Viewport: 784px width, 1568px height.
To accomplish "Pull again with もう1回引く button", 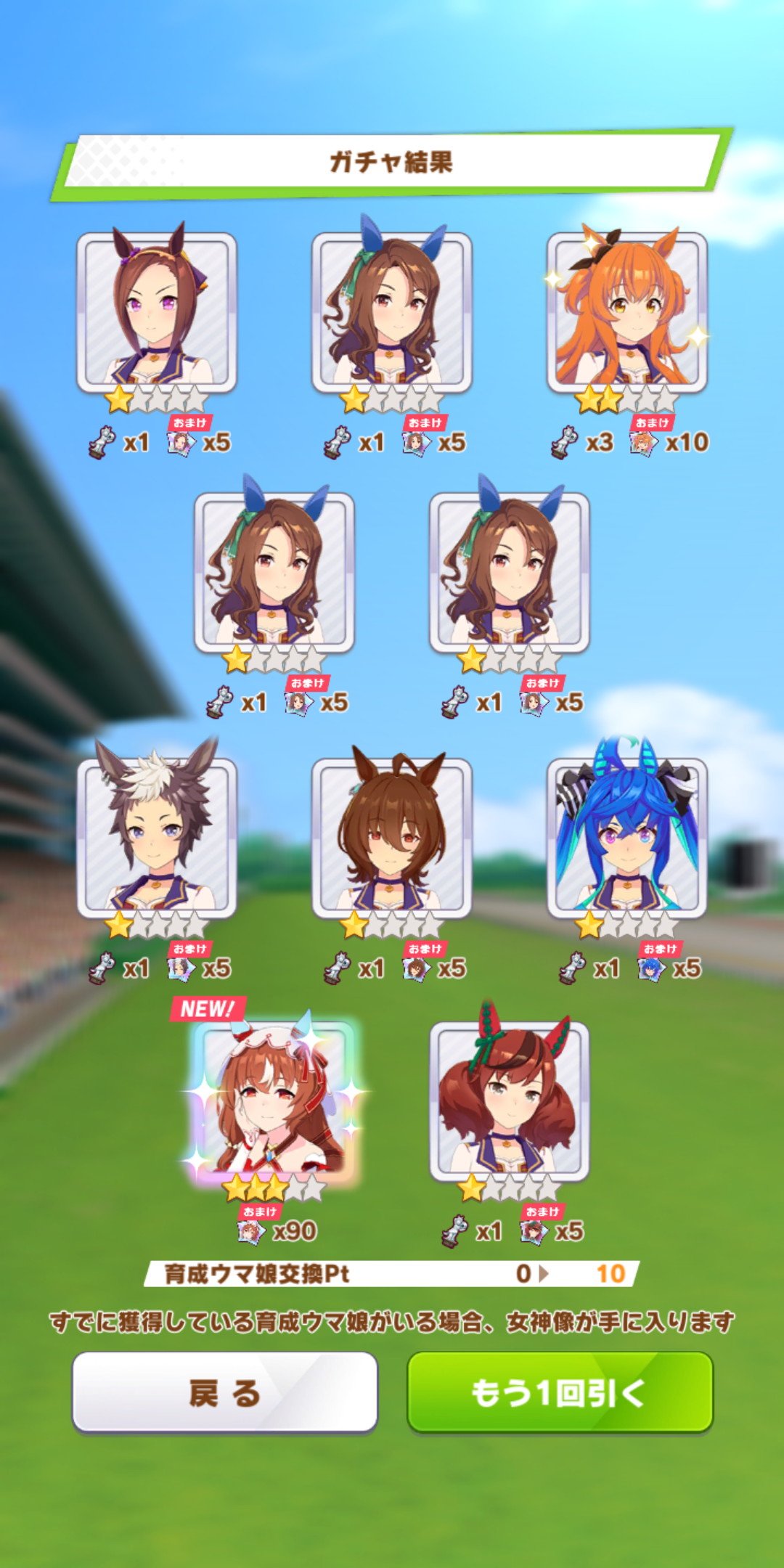I will (x=560, y=1392).
